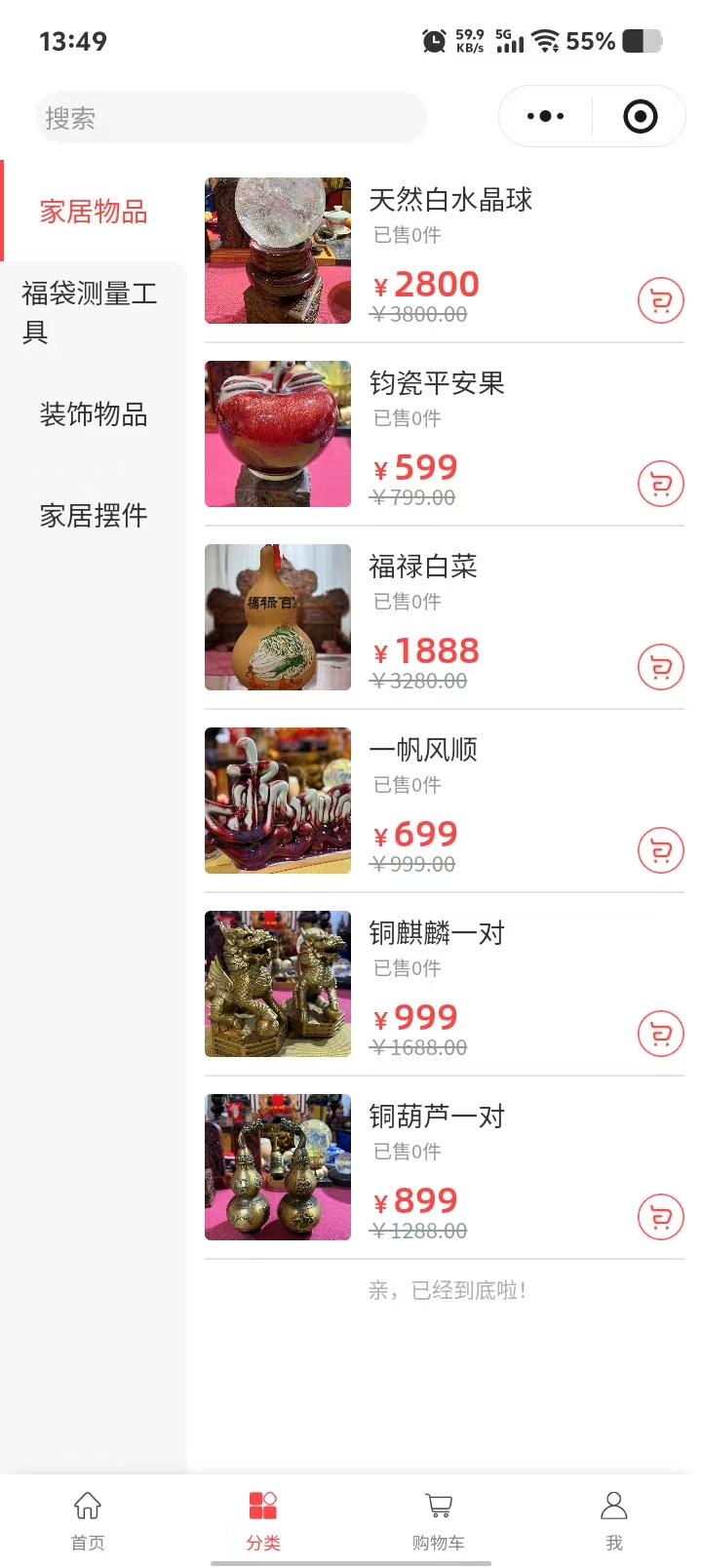Open the 天然白水晶球 product image
The image size is (702, 1568).
278,251
